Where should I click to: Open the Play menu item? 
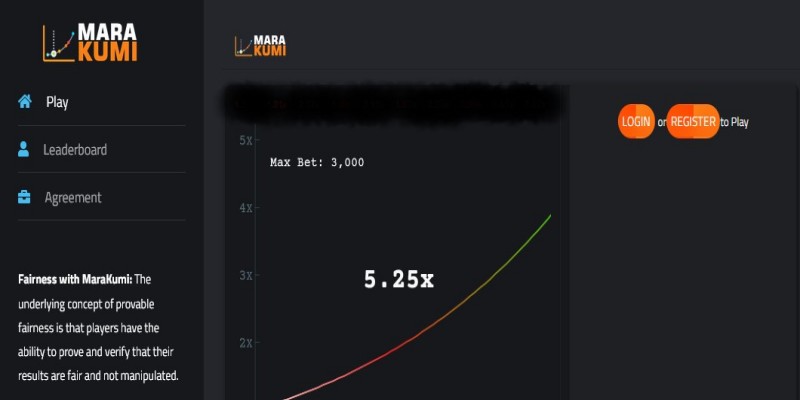click(x=56, y=102)
